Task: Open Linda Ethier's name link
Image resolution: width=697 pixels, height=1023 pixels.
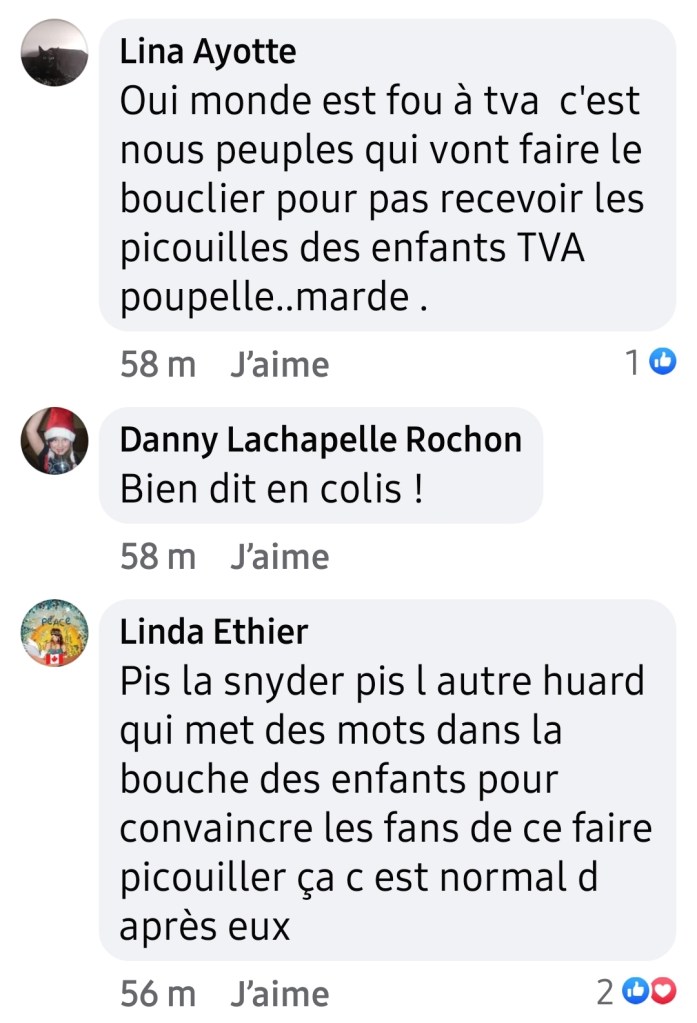Action: tap(214, 632)
